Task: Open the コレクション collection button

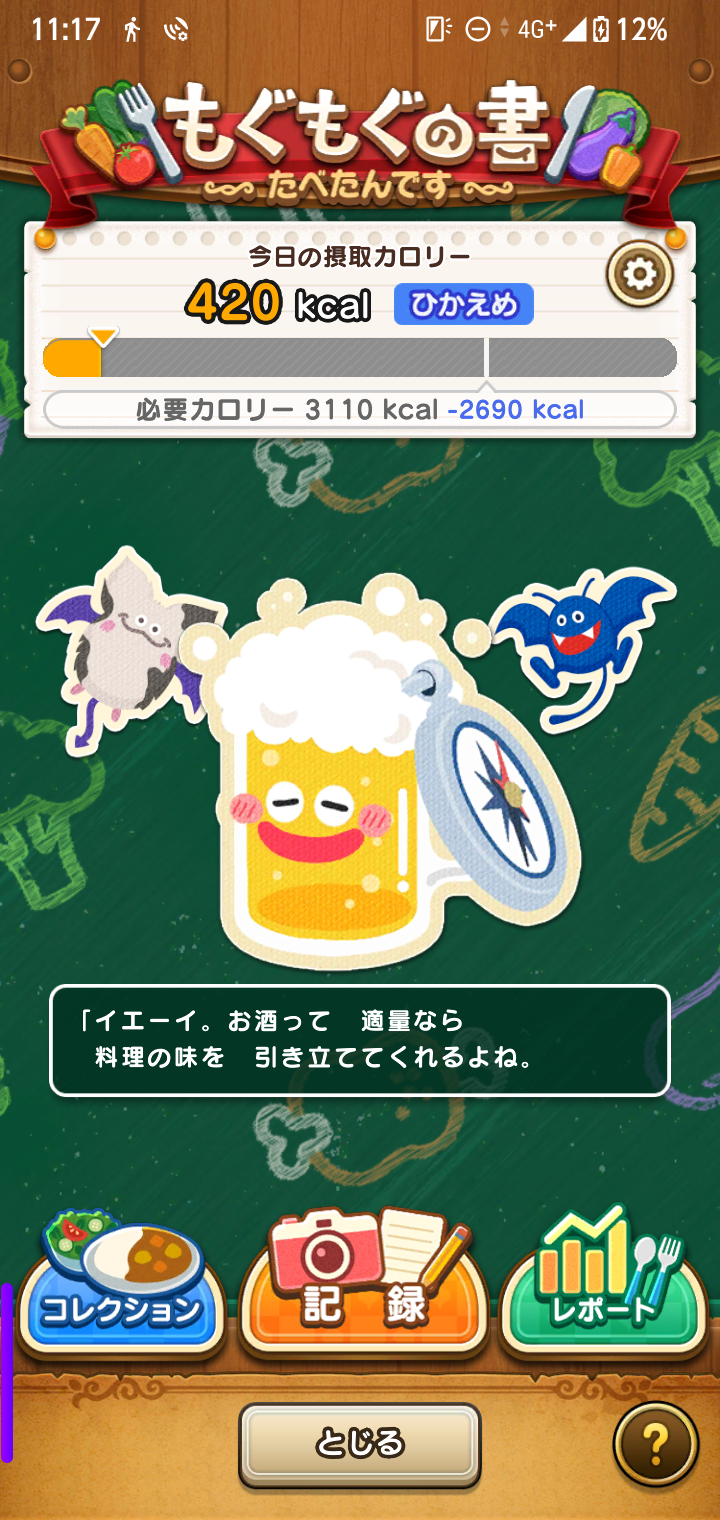Action: (x=122, y=1295)
